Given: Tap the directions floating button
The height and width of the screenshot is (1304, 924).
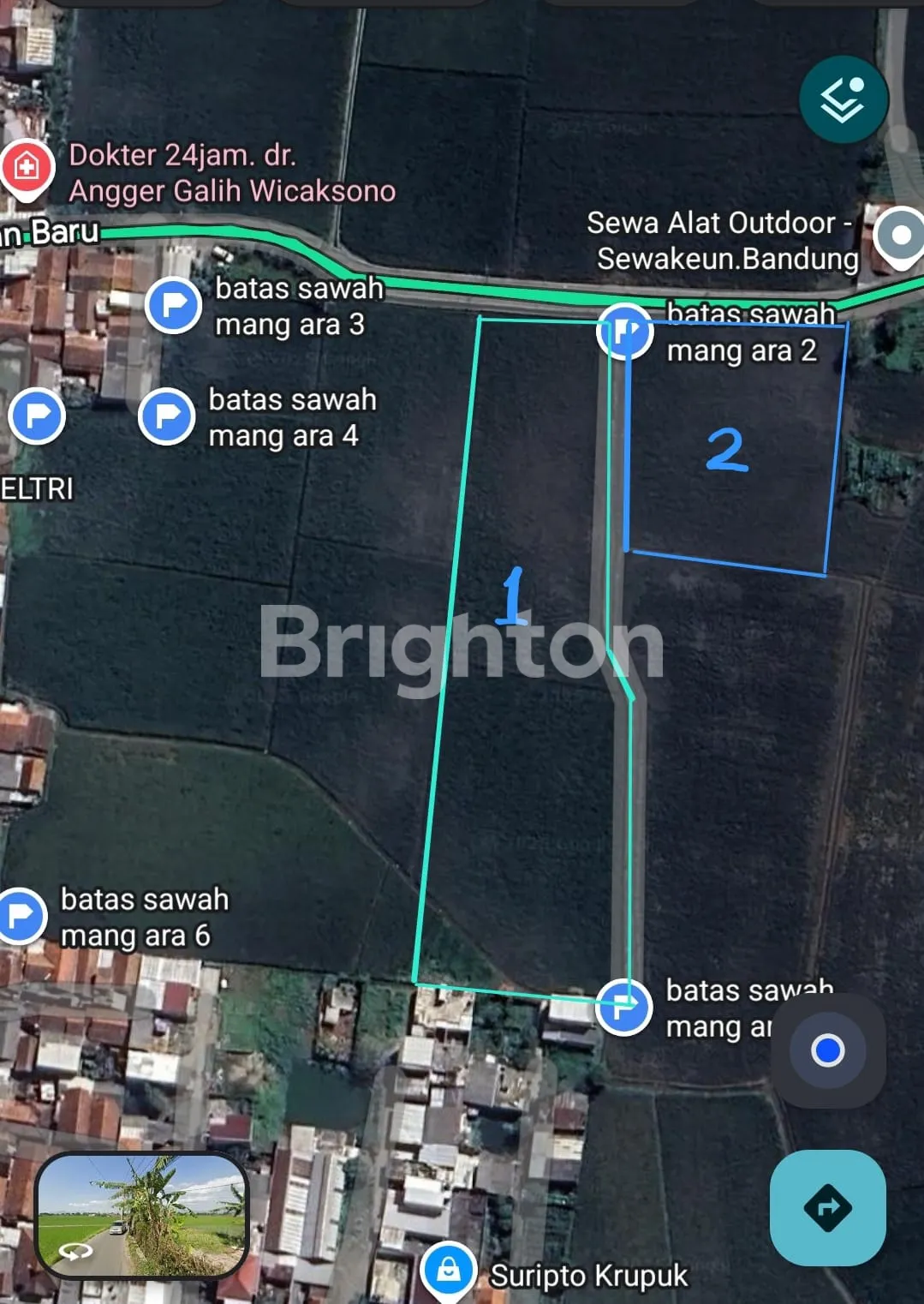Looking at the screenshot, I should click(827, 1207).
